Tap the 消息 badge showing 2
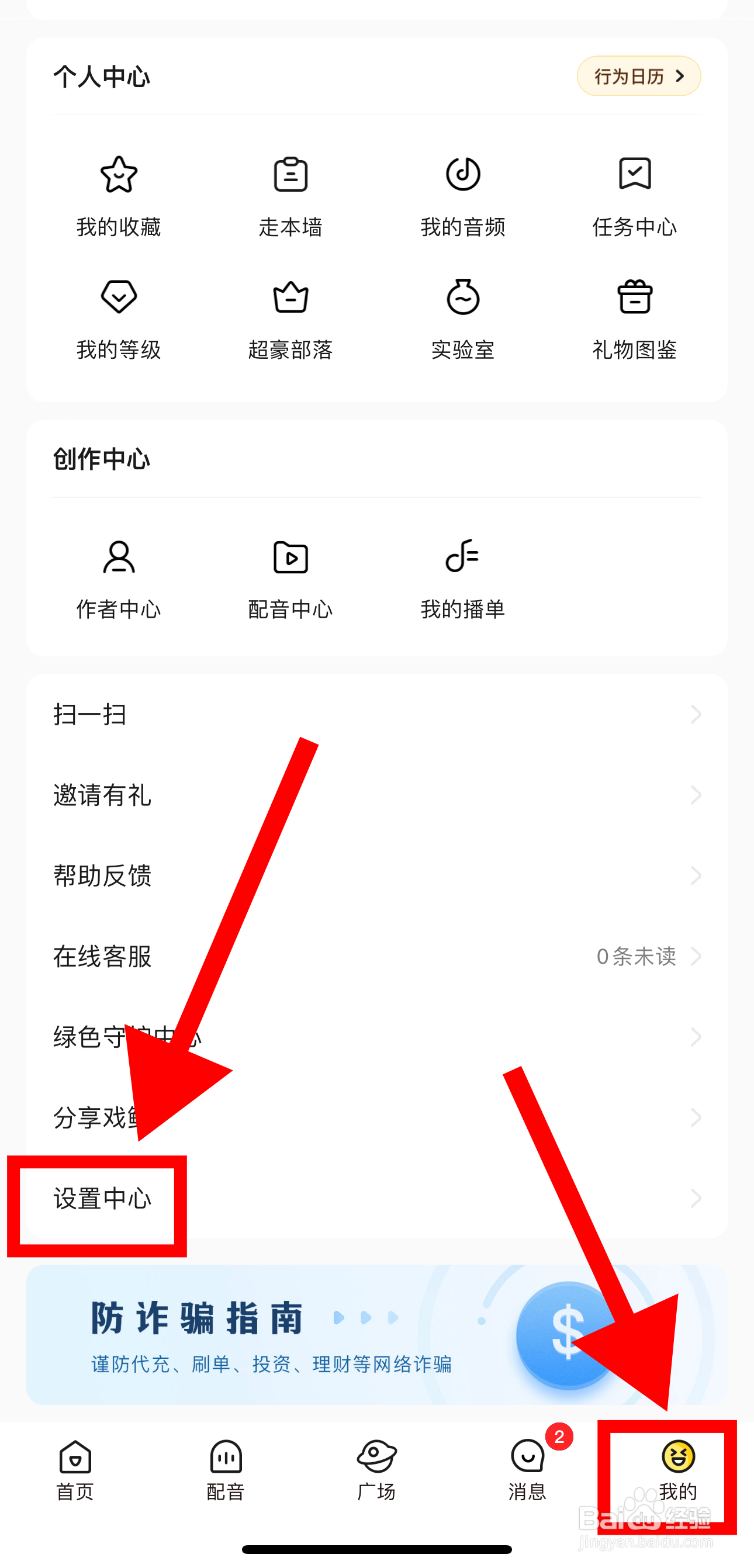 (x=558, y=1437)
